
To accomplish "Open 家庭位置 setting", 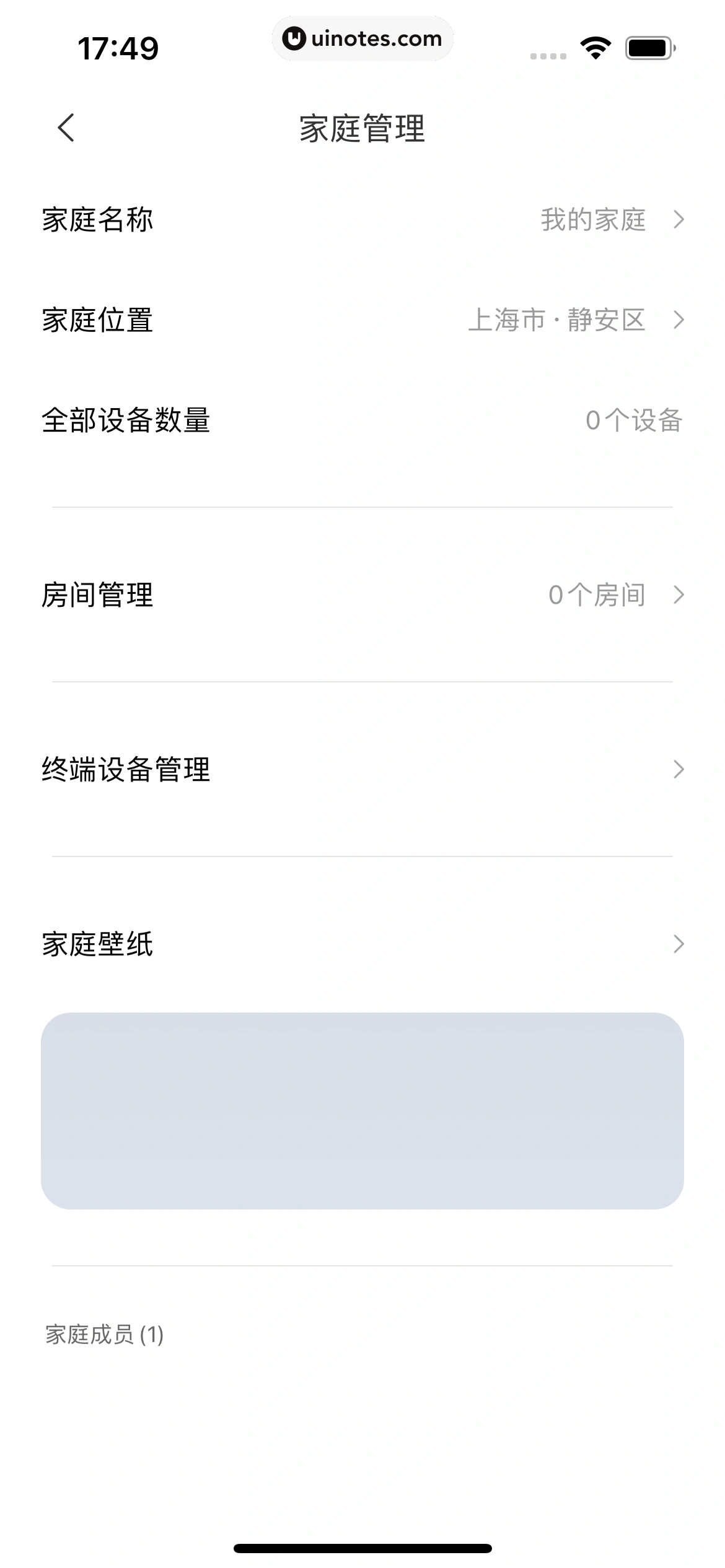I will [362, 320].
